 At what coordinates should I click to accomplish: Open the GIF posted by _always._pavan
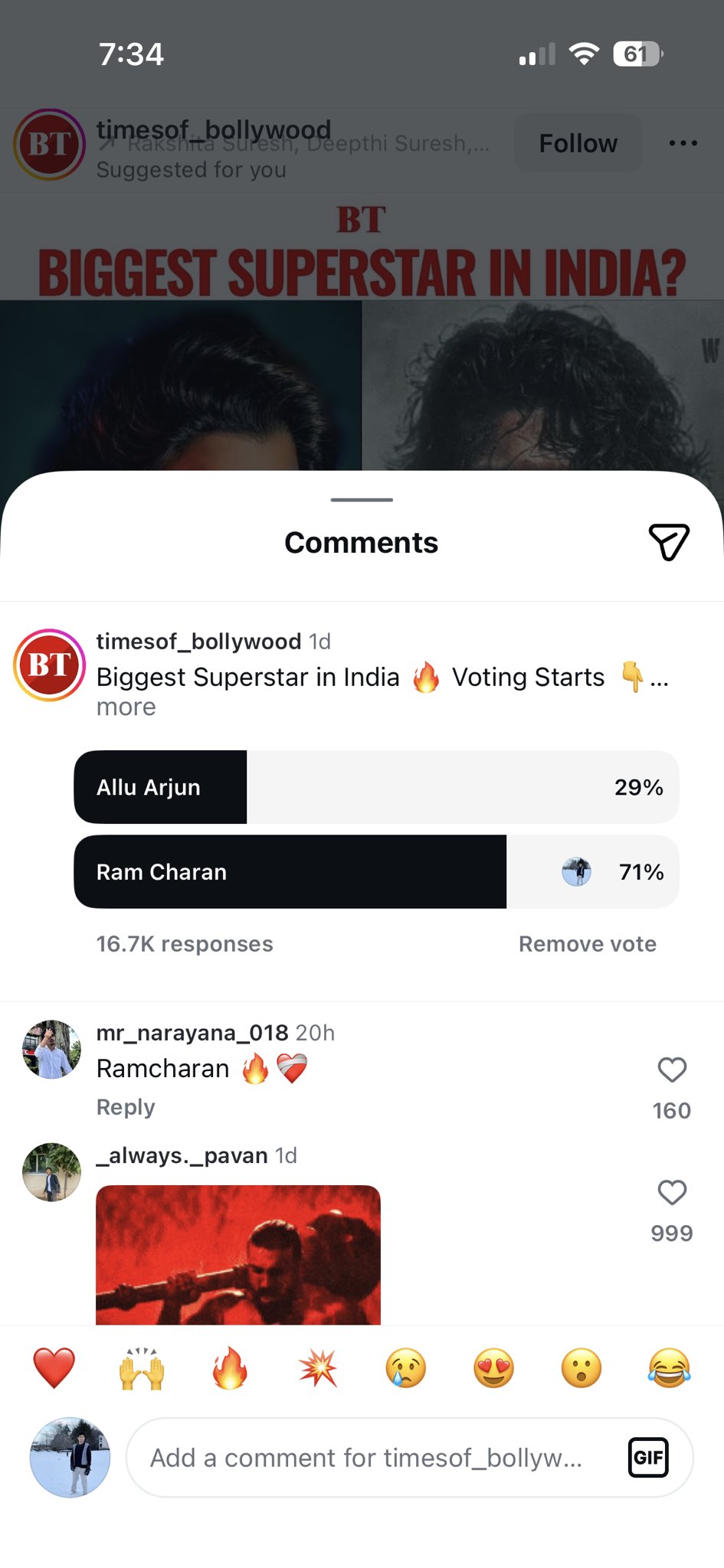point(238,1254)
